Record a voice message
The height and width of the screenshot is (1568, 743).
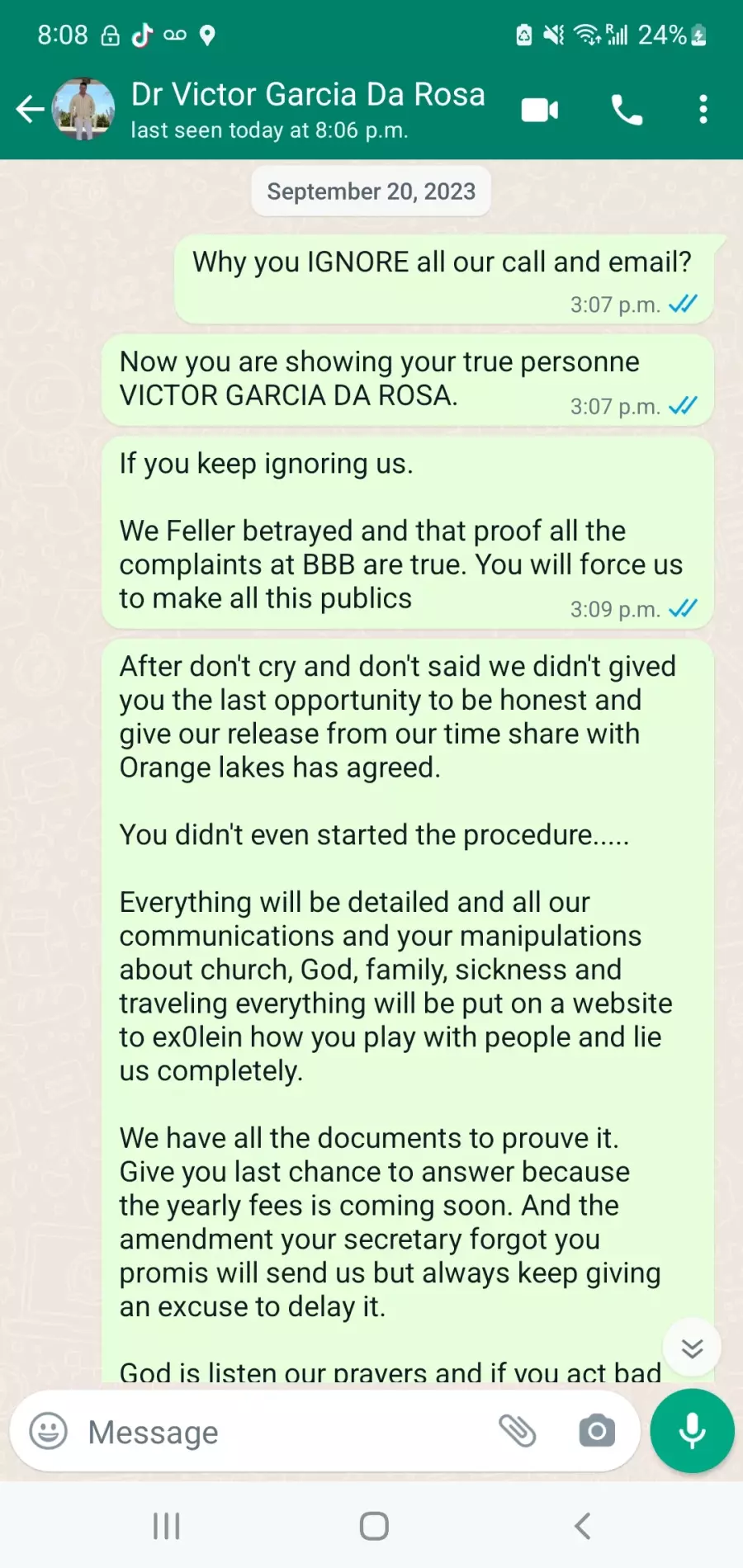[692, 1431]
